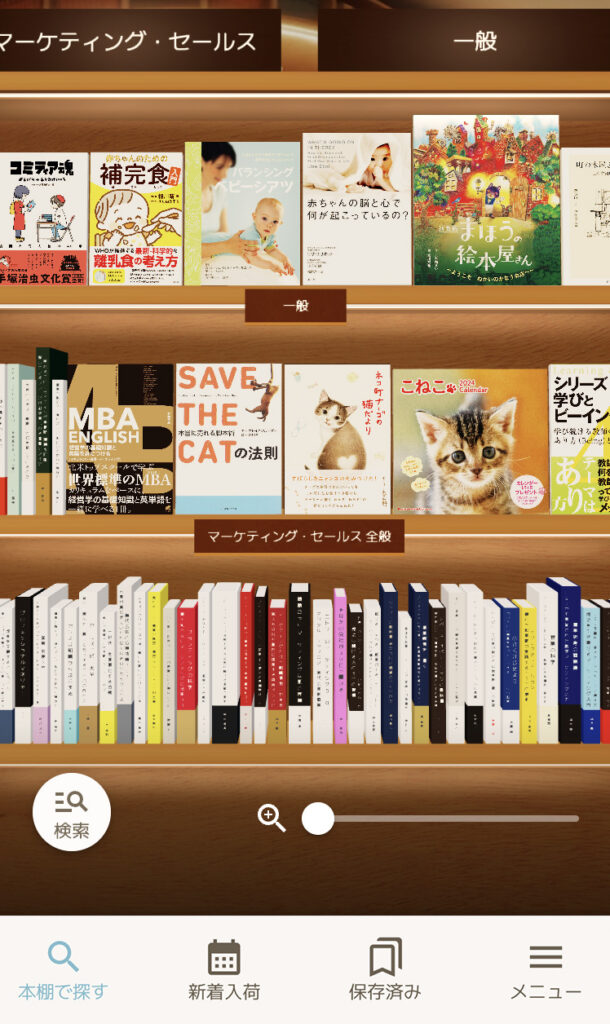Screen dimensions: 610x1024
Task: Tap the zoom slider handle
Action: pyautogui.click(x=318, y=818)
